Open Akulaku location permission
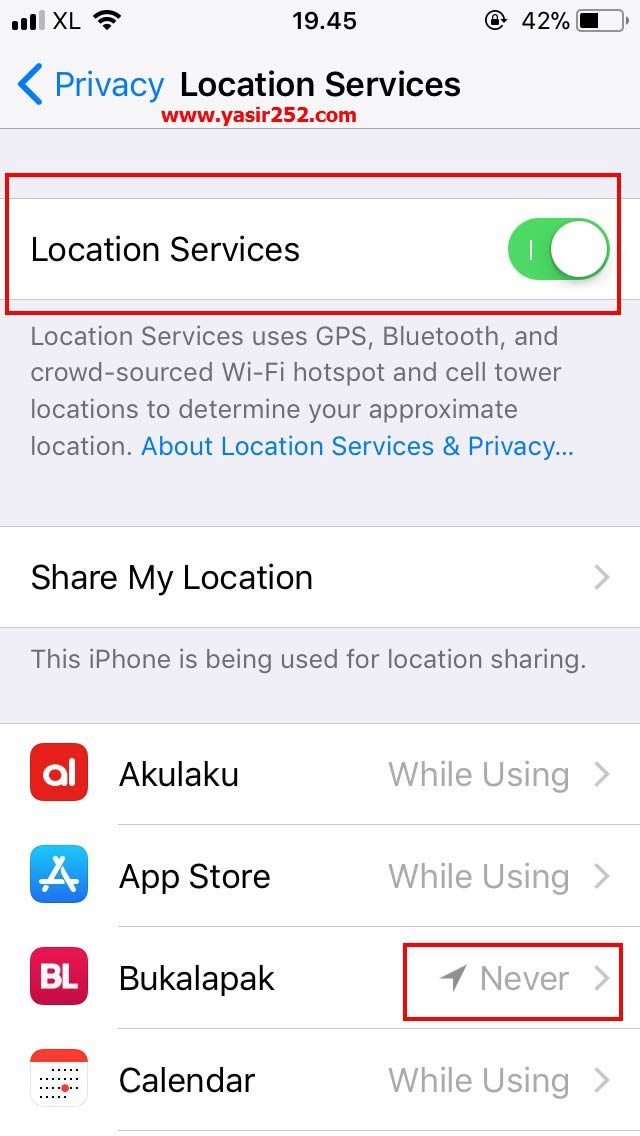This screenshot has width=640, height=1136. coord(320,774)
